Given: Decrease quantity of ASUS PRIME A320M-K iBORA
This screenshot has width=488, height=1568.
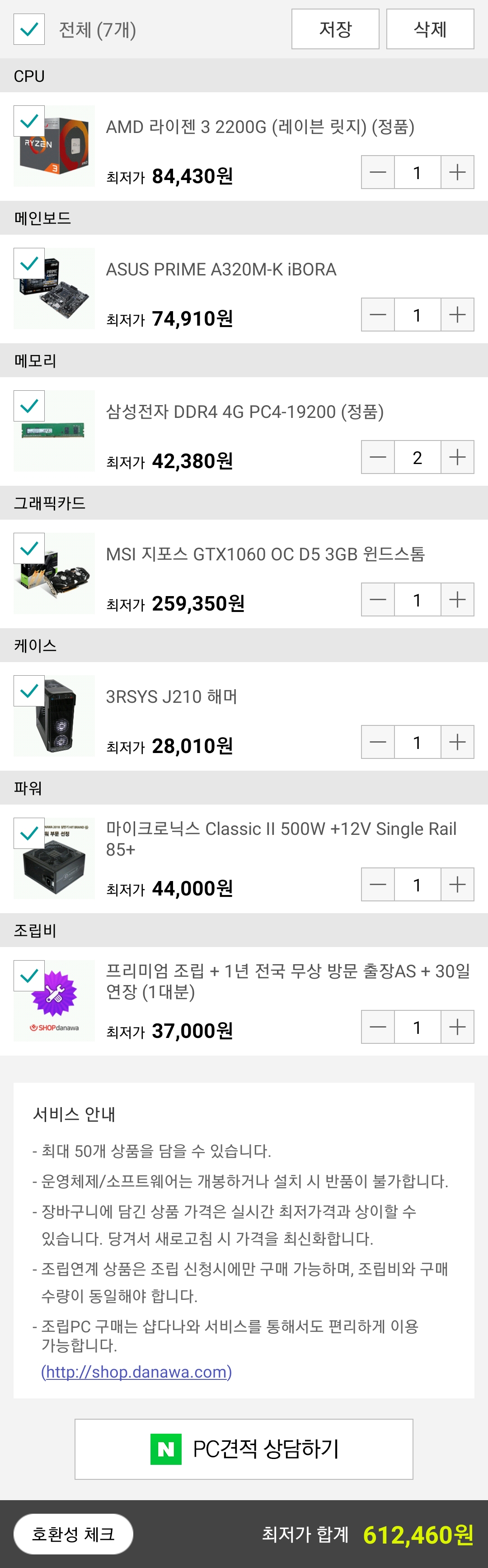Looking at the screenshot, I should [378, 315].
